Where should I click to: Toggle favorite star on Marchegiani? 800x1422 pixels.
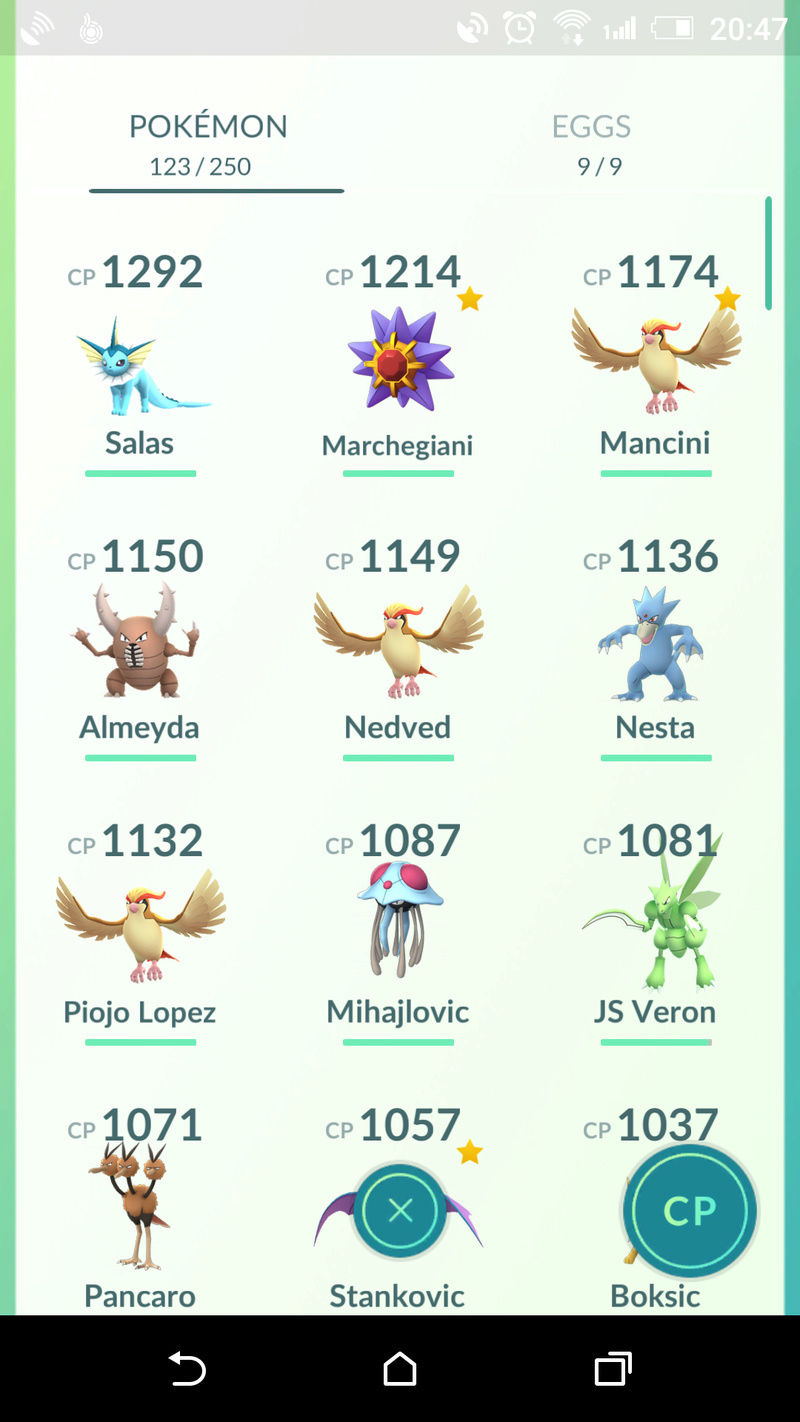point(468,297)
